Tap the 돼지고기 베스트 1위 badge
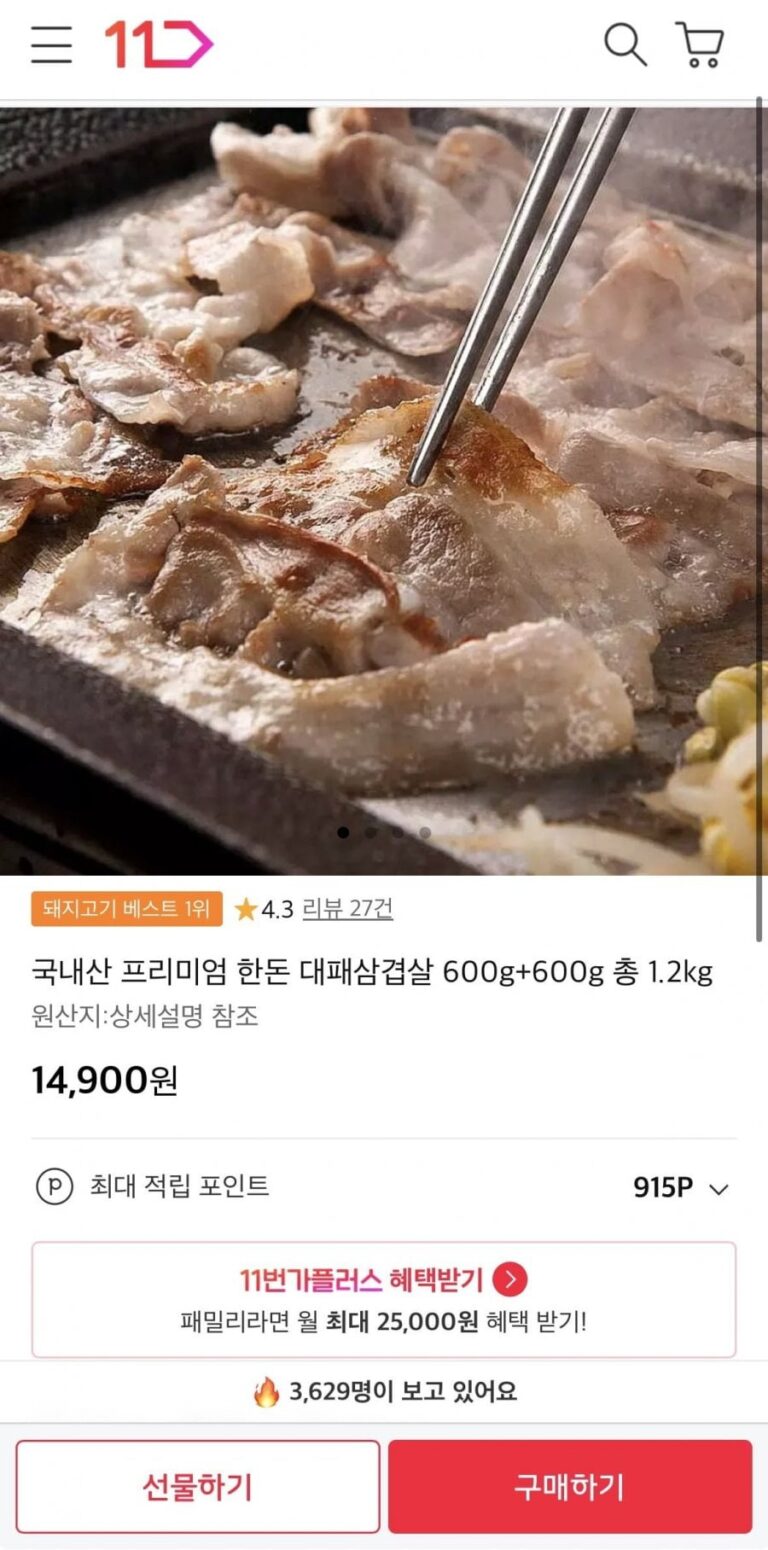This screenshot has width=768, height=1550. (x=127, y=908)
